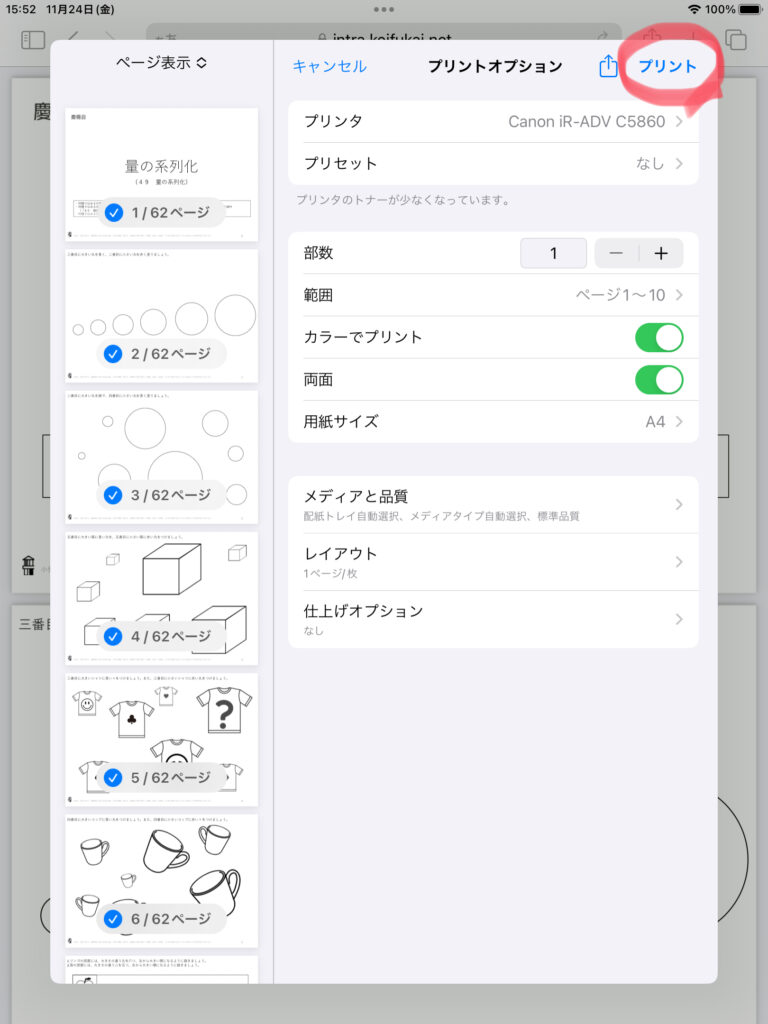
Task: Share the document via share icon
Action: tap(608, 67)
